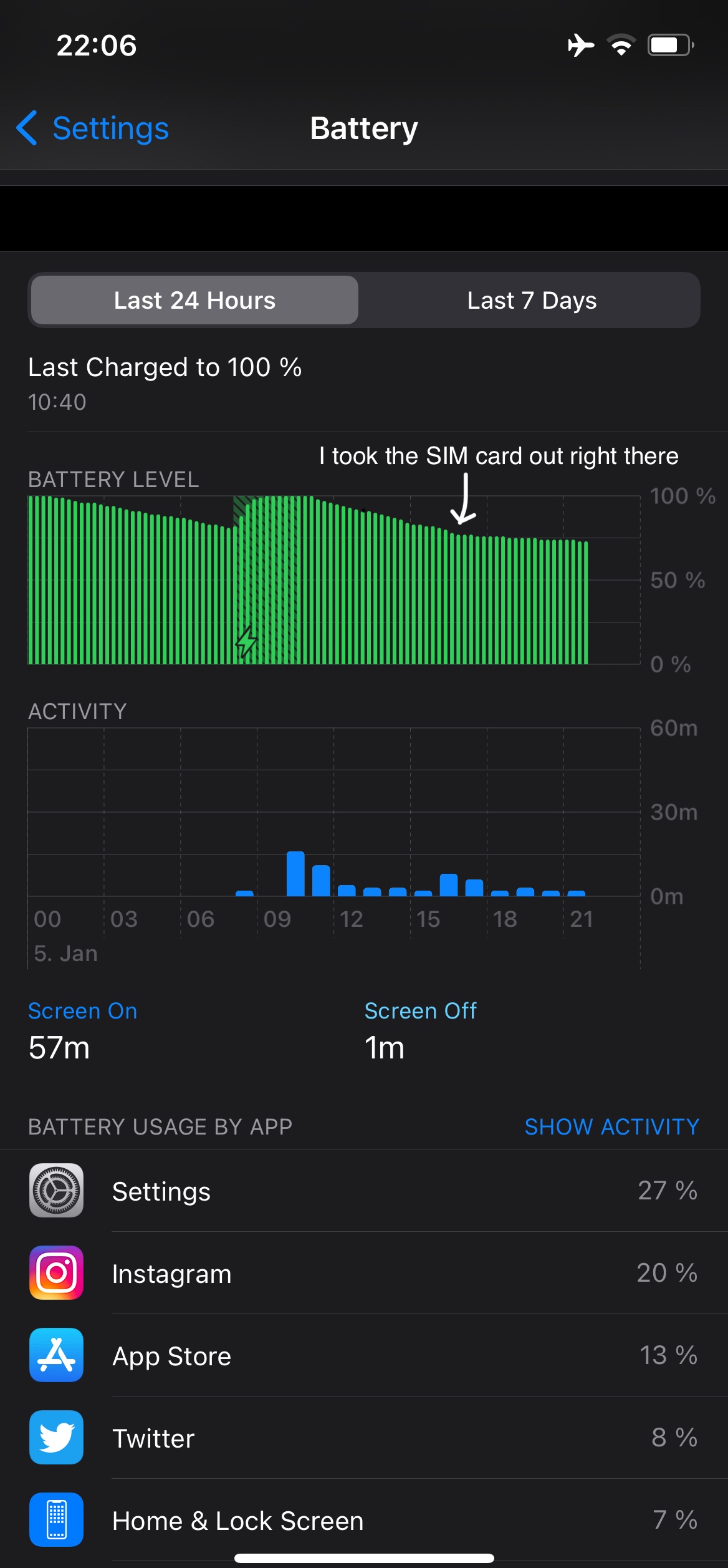Go back to Settings
This screenshot has width=728, height=1568.
tap(93, 129)
